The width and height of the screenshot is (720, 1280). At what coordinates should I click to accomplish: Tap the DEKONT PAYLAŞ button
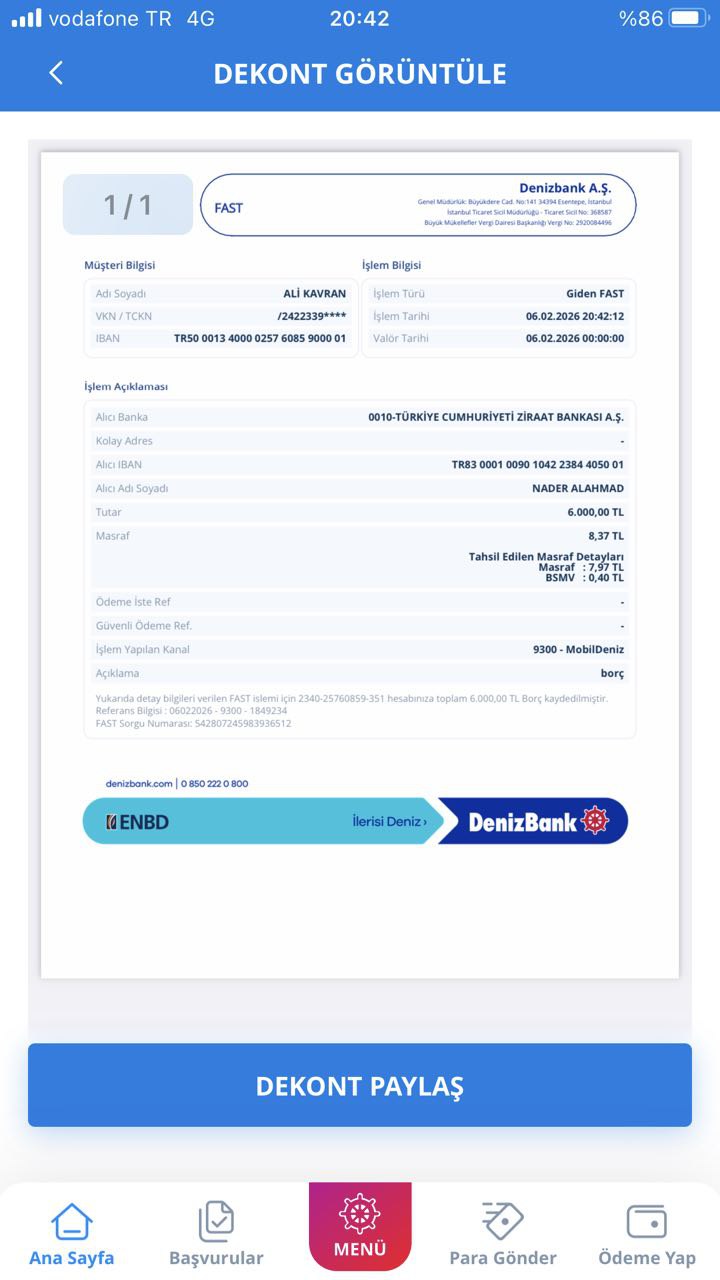point(360,1085)
